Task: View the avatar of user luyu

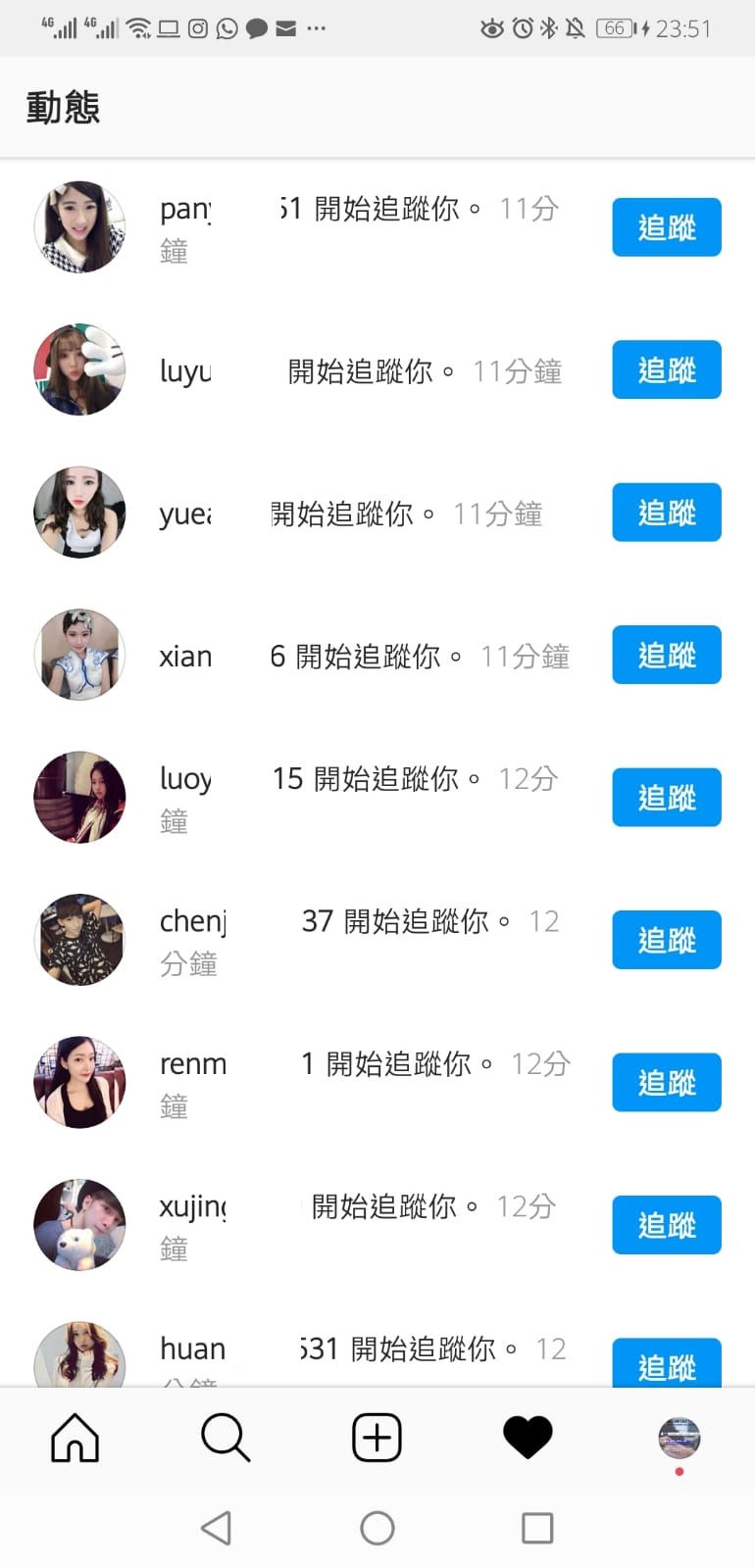Action: click(79, 369)
